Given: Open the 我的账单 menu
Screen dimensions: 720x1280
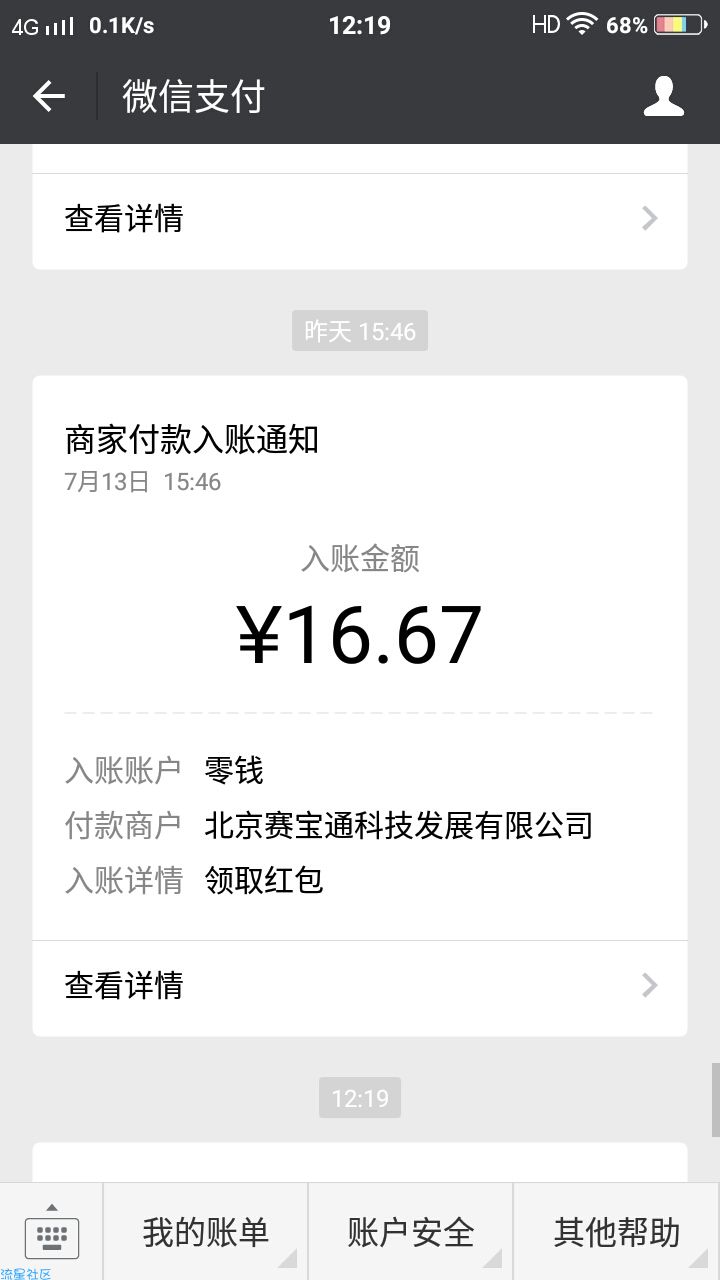Looking at the screenshot, I should [x=206, y=1233].
